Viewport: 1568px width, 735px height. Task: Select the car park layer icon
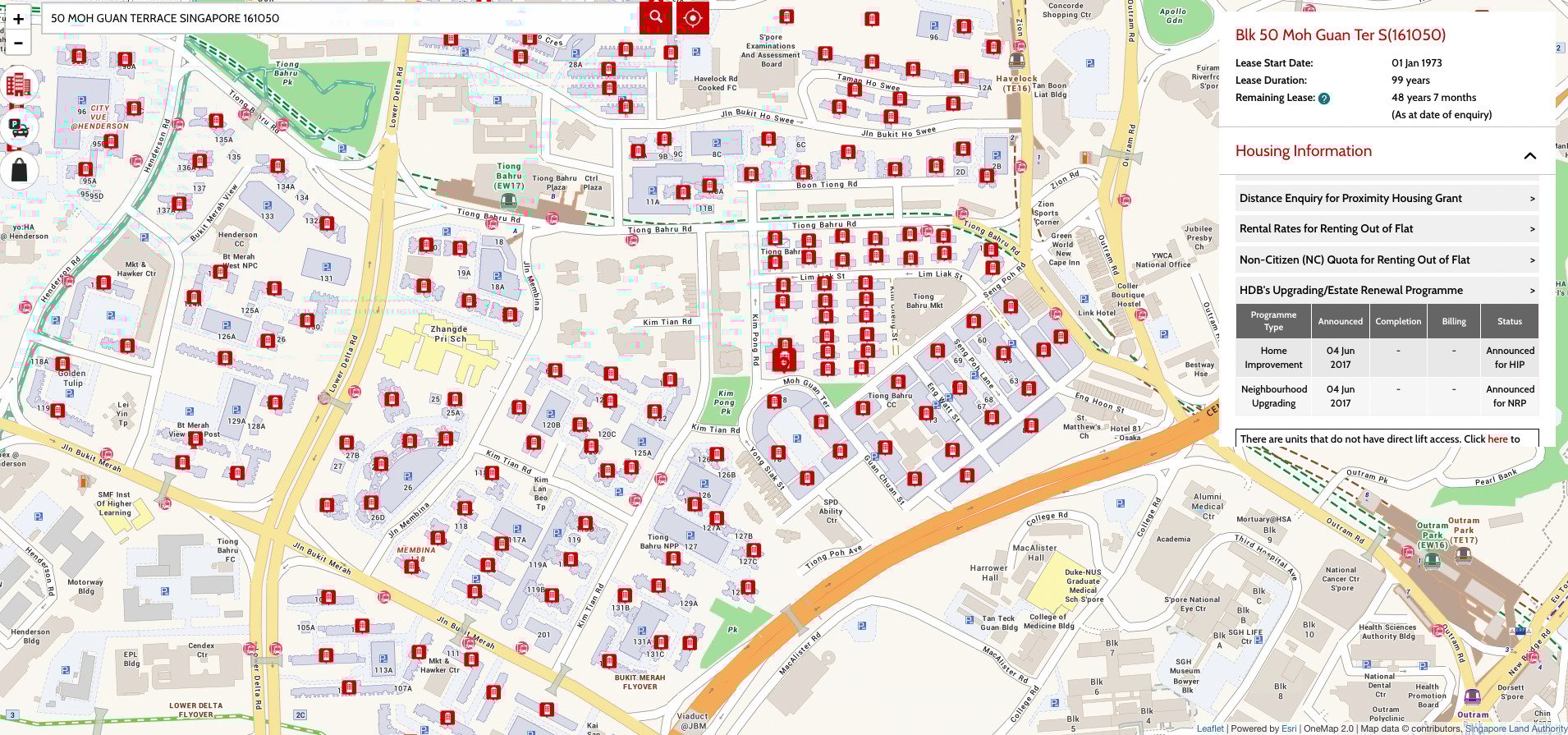tap(18, 128)
